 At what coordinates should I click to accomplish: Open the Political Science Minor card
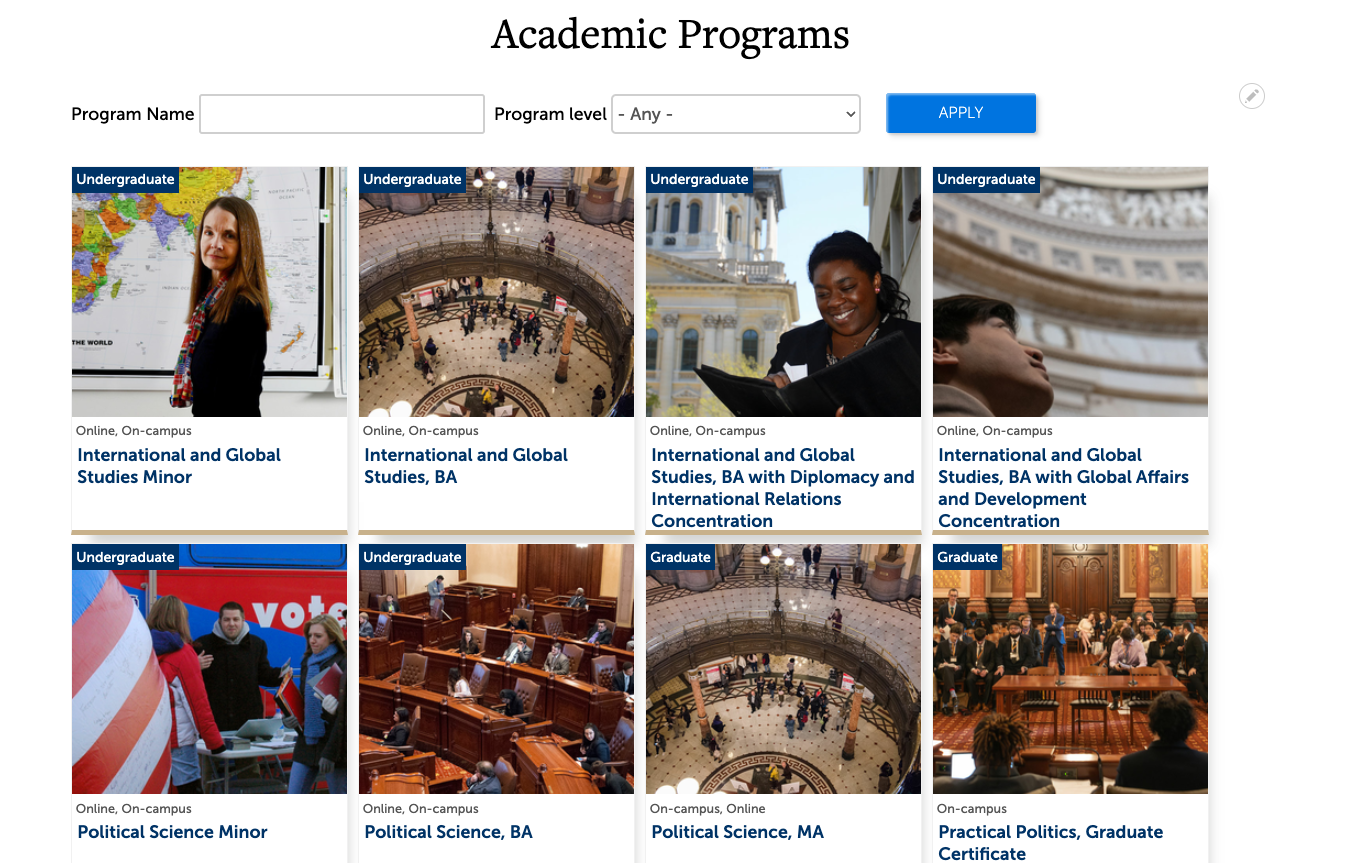[172, 832]
